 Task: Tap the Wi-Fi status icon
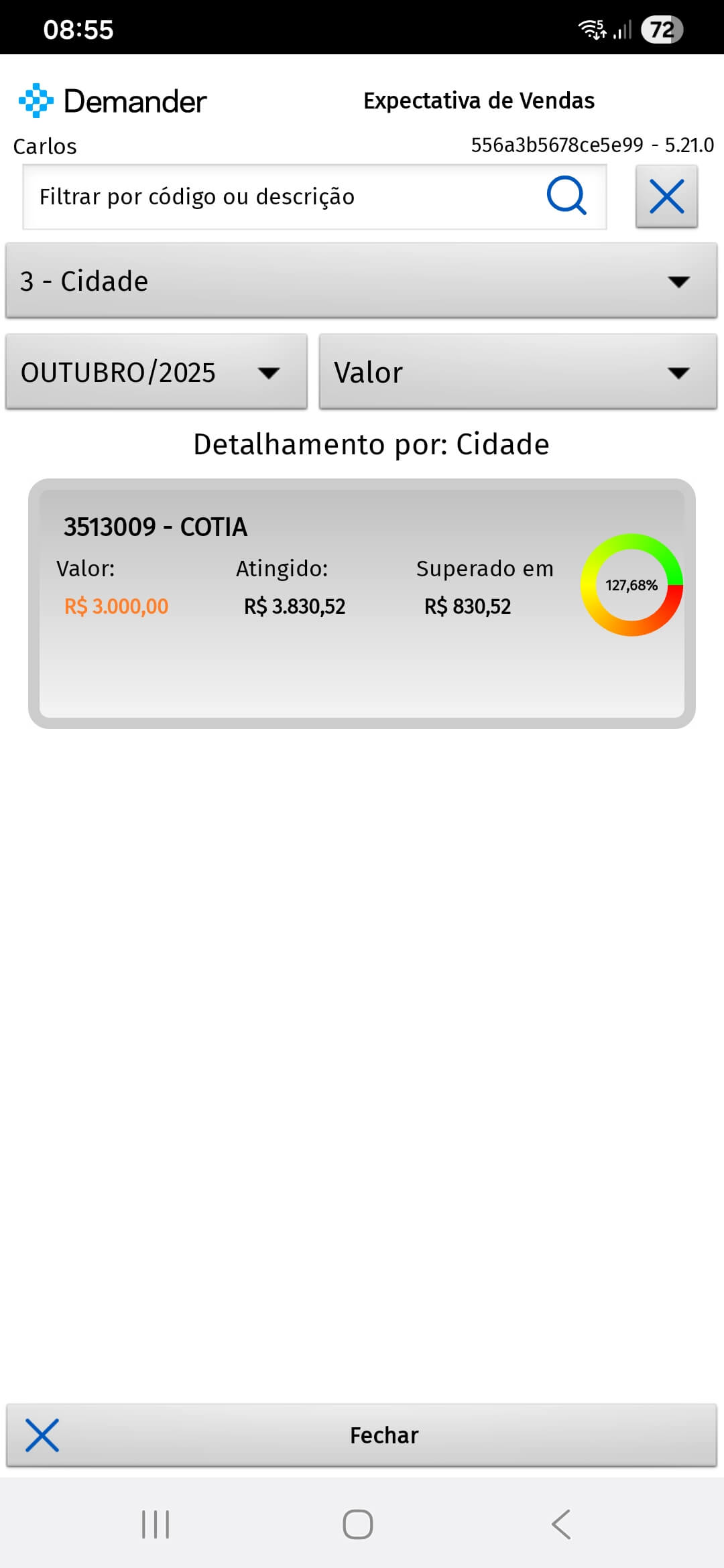point(590,28)
